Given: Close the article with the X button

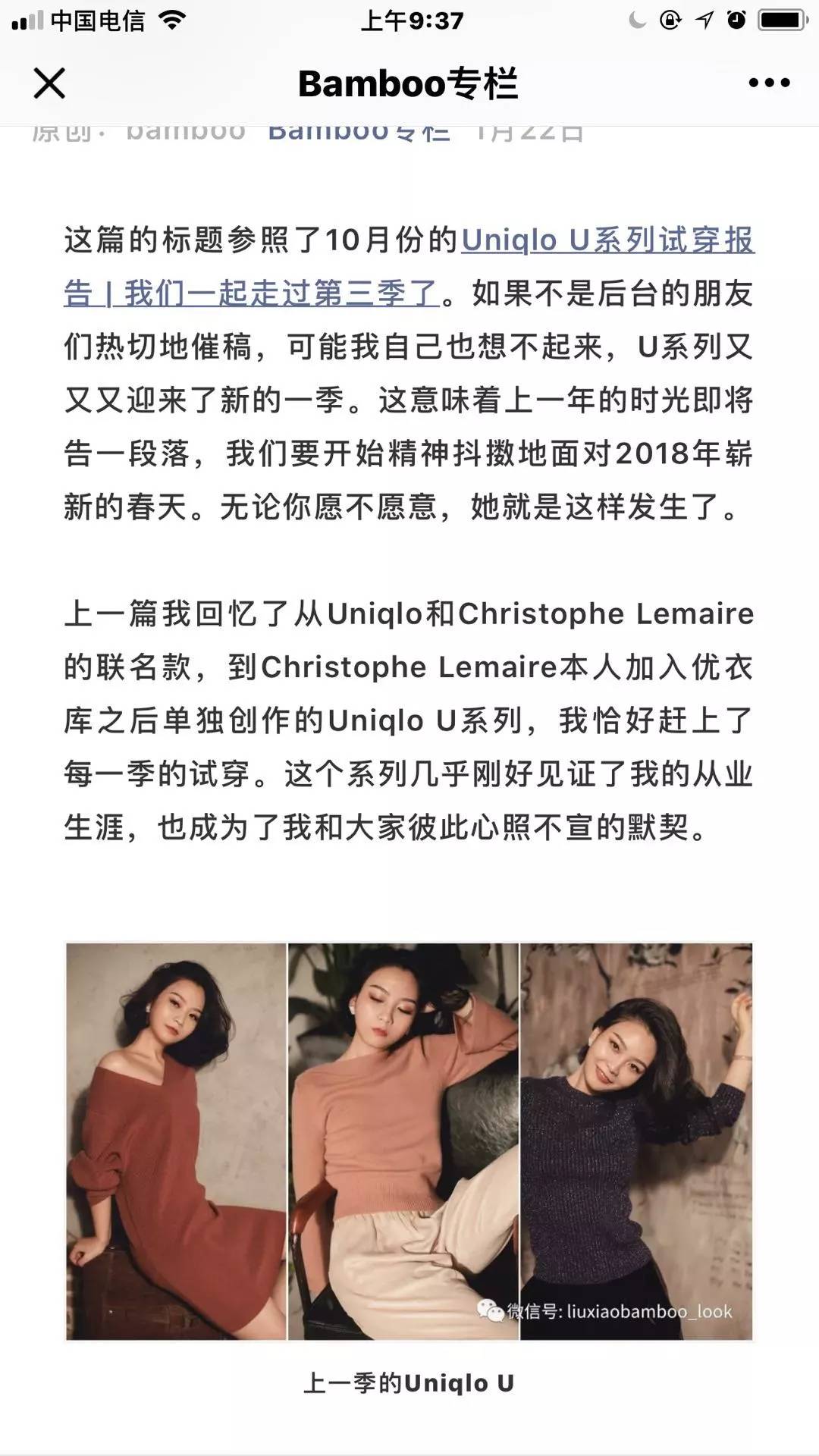Looking at the screenshot, I should pyautogui.click(x=49, y=83).
